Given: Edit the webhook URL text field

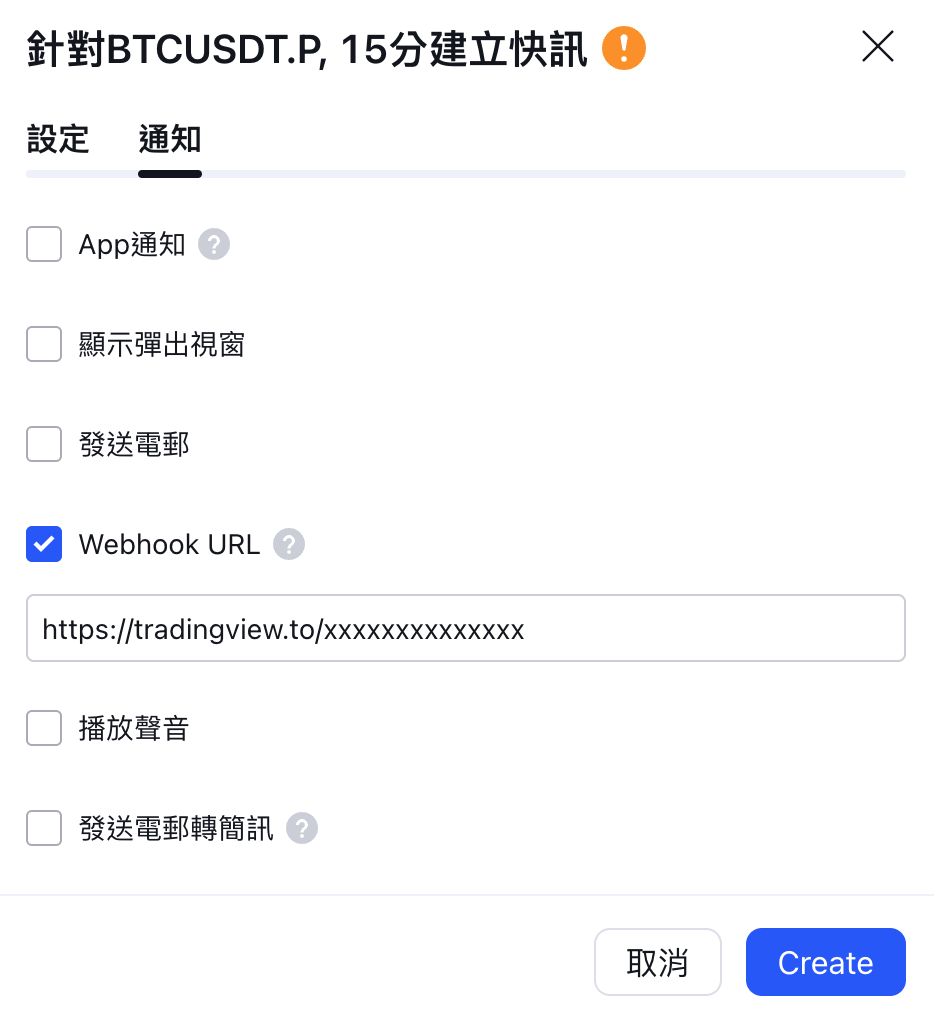Looking at the screenshot, I should (465, 628).
